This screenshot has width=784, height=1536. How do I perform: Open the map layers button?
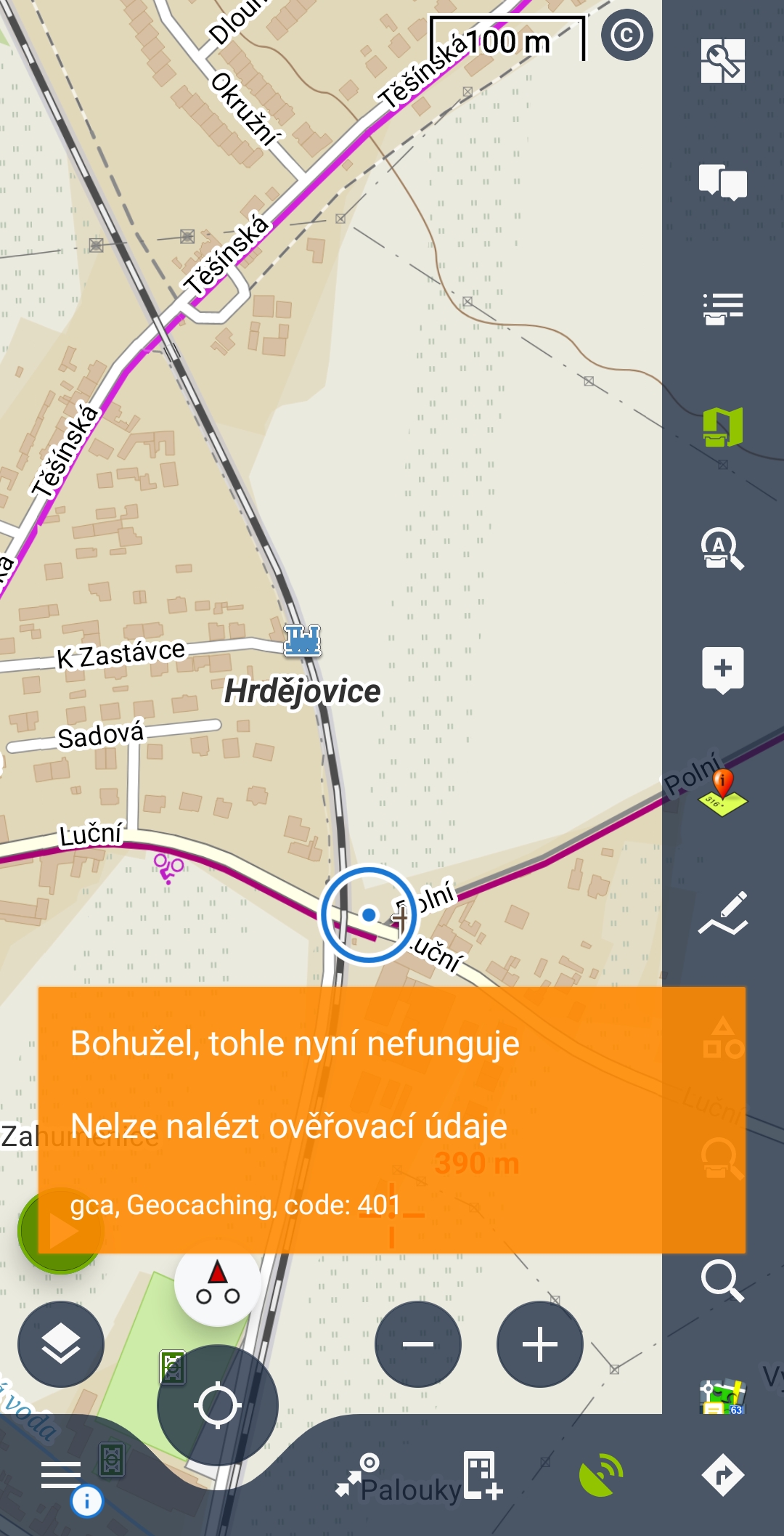(x=61, y=1344)
